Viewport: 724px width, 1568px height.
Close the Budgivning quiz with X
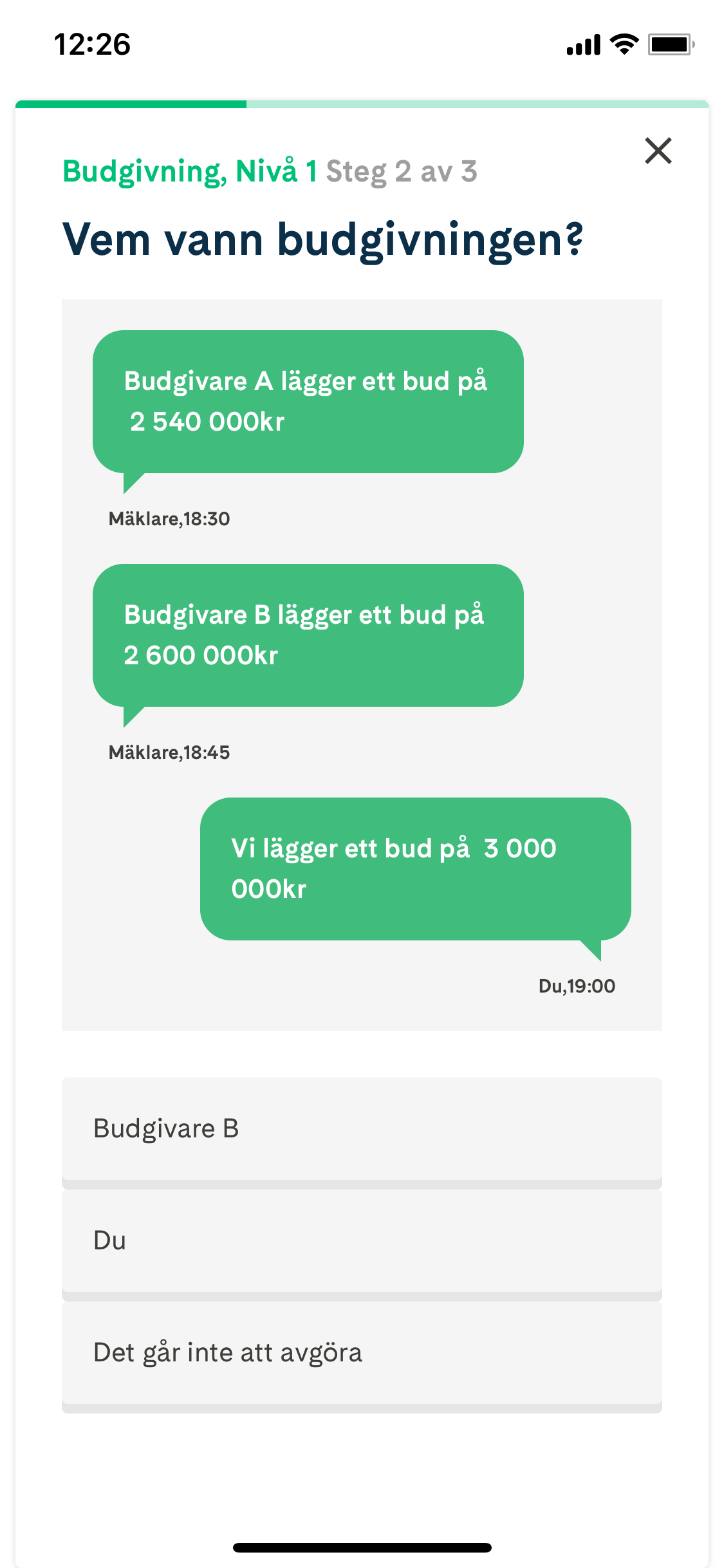click(x=658, y=151)
